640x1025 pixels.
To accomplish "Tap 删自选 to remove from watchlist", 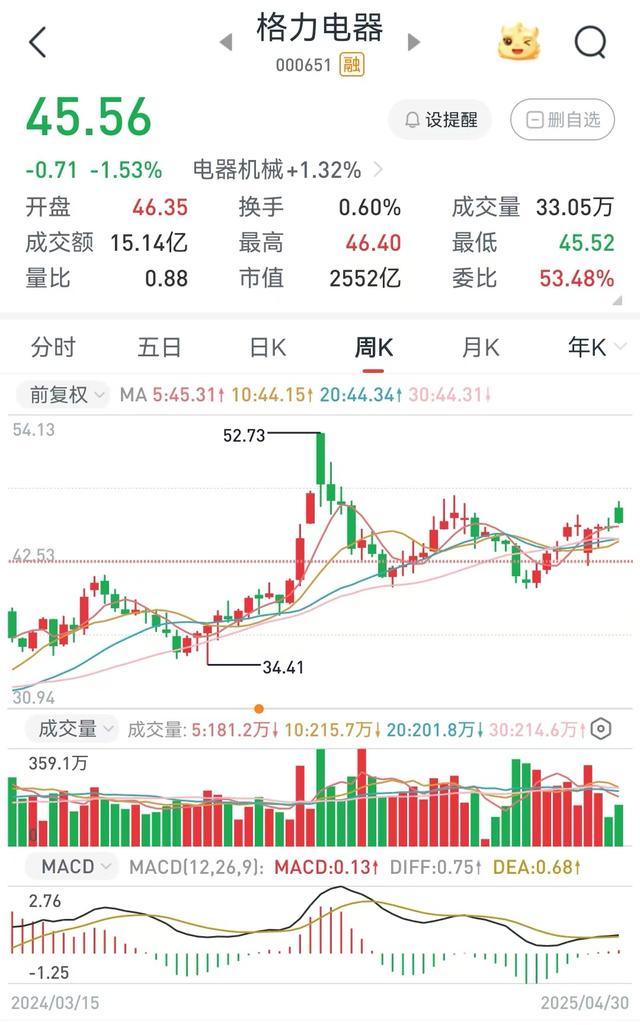I will click(562, 120).
